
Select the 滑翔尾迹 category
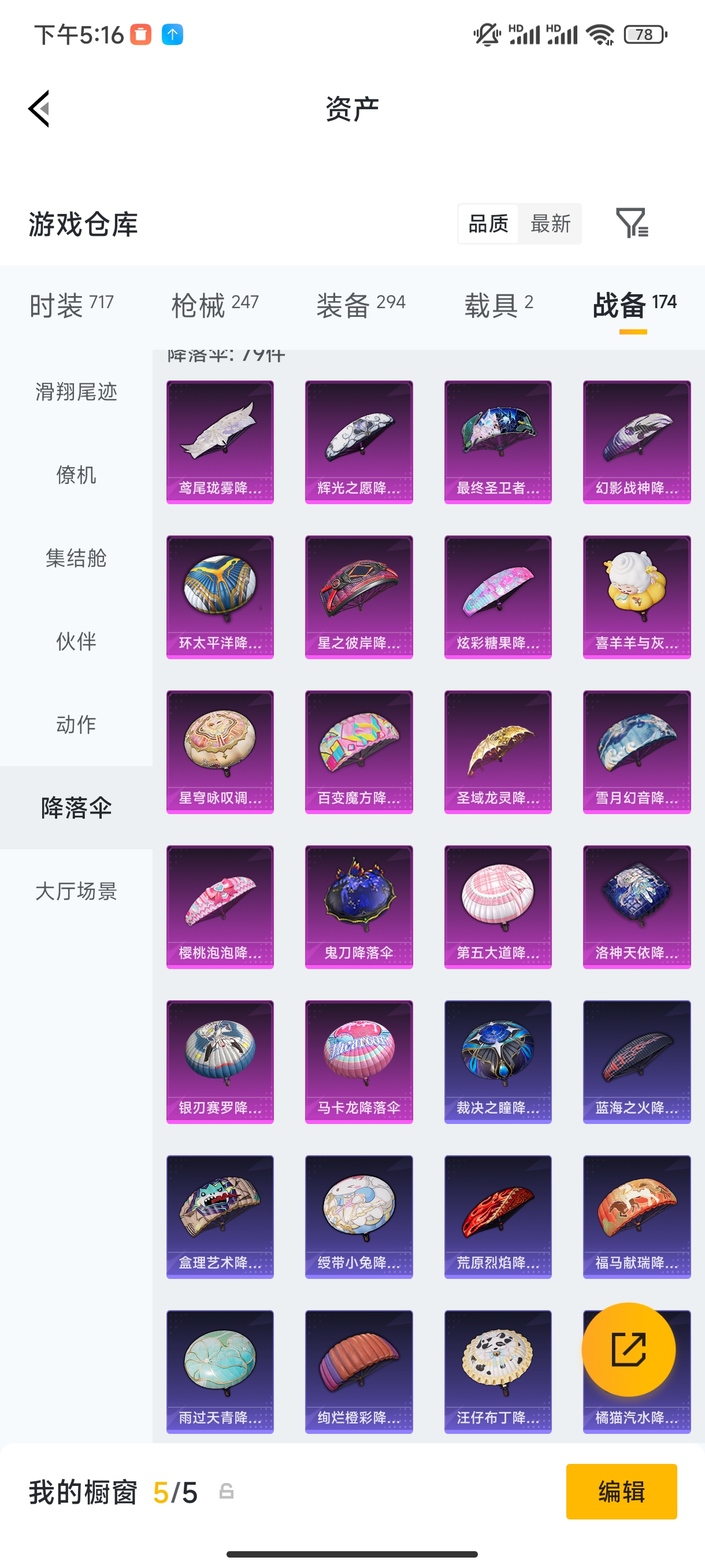coord(76,393)
